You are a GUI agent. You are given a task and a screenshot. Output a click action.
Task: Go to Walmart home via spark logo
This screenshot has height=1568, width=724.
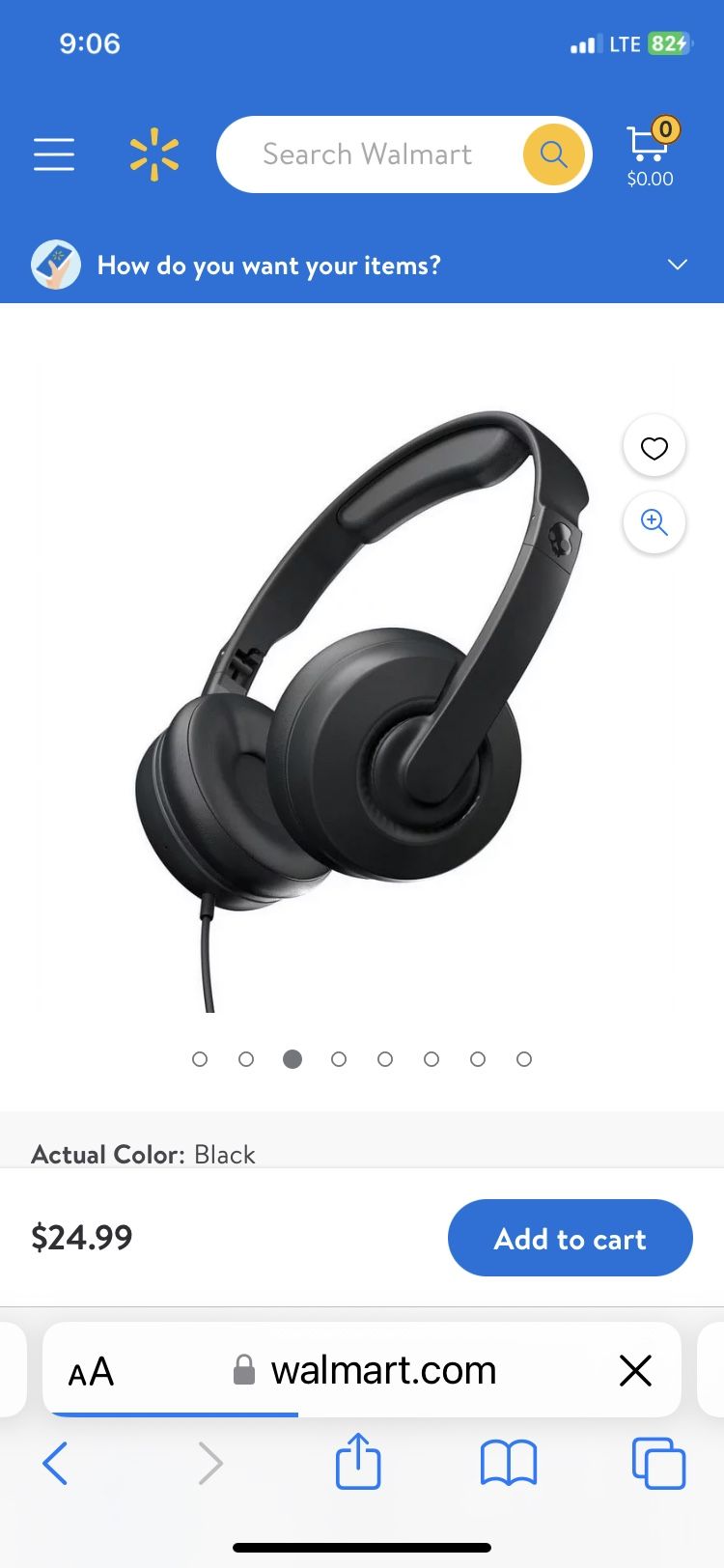[x=154, y=154]
